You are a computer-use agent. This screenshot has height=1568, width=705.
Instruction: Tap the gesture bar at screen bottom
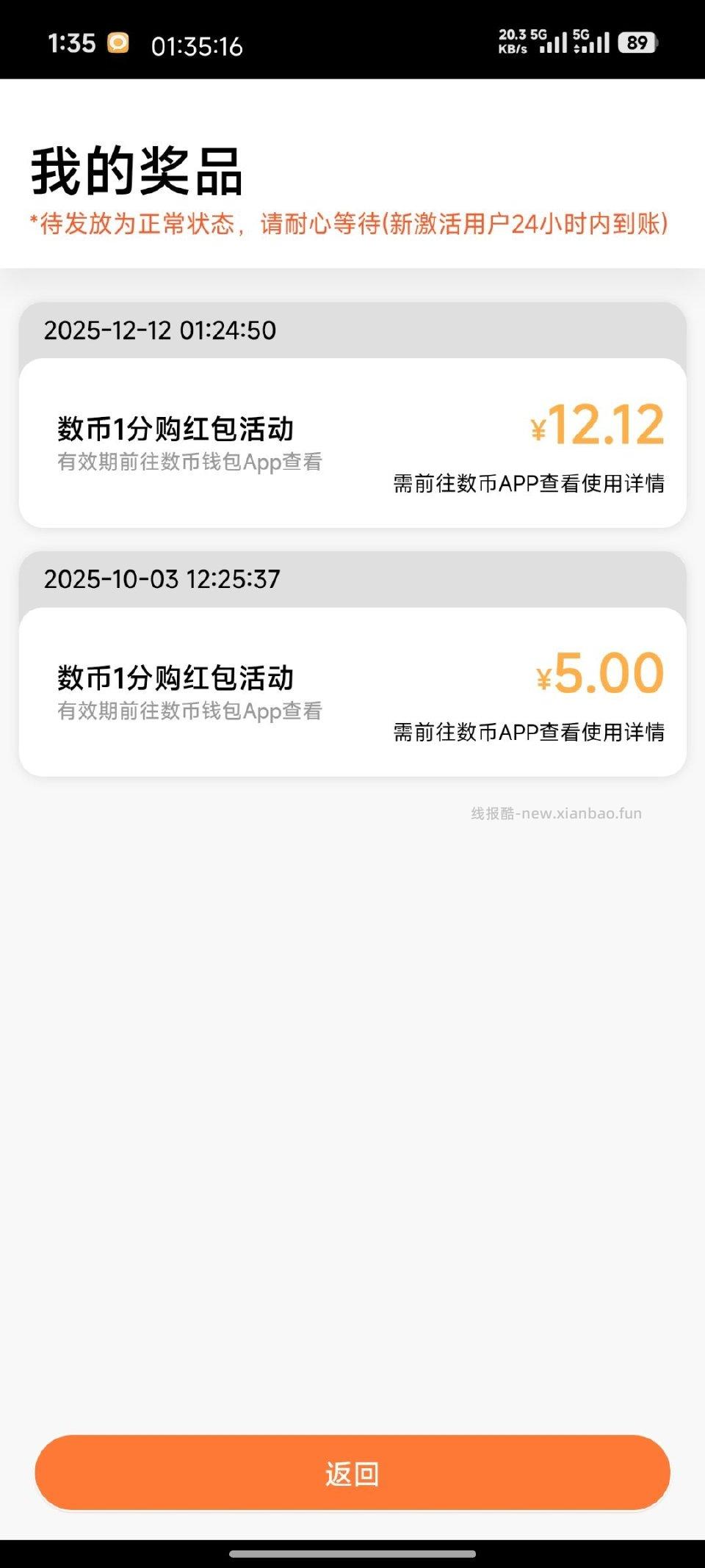tap(352, 1553)
